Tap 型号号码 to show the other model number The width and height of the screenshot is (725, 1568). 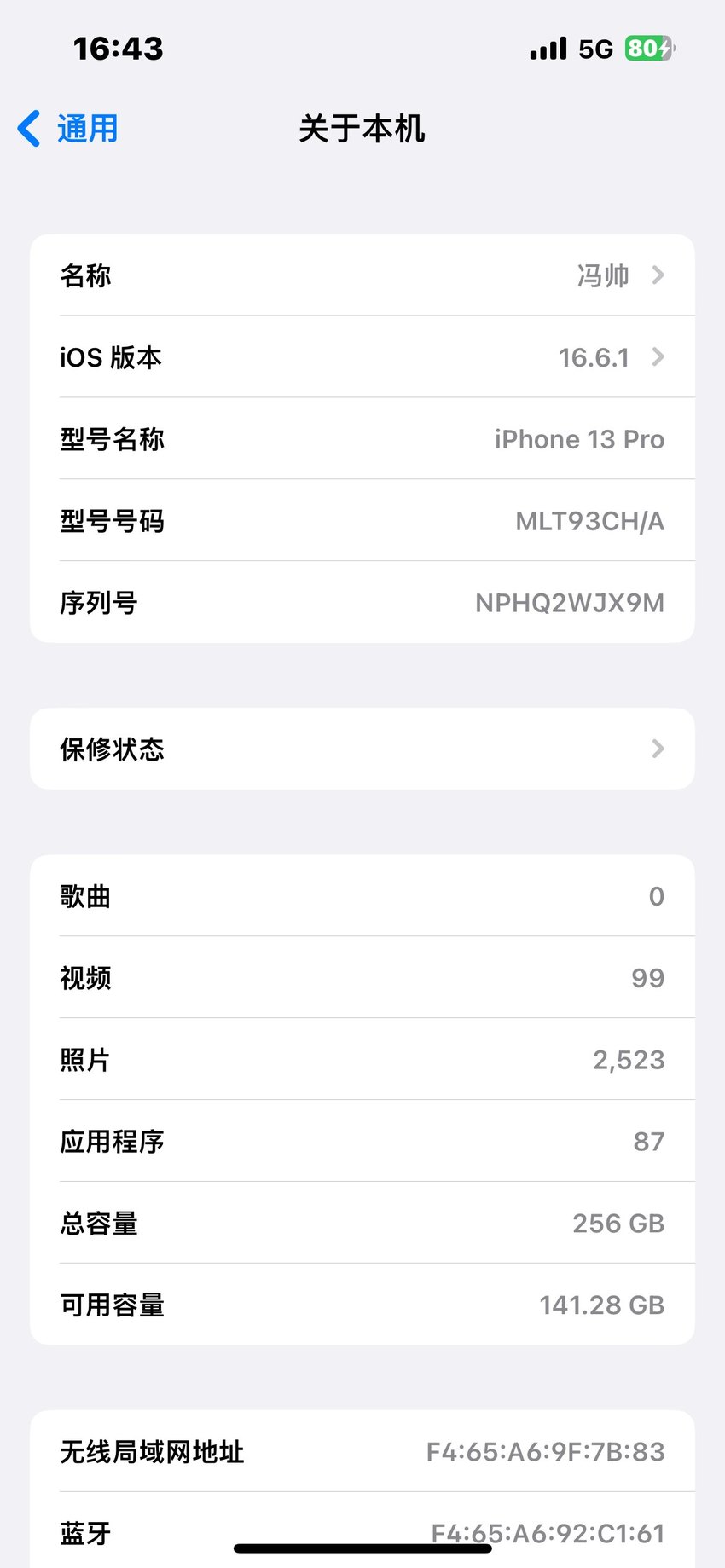(362, 521)
